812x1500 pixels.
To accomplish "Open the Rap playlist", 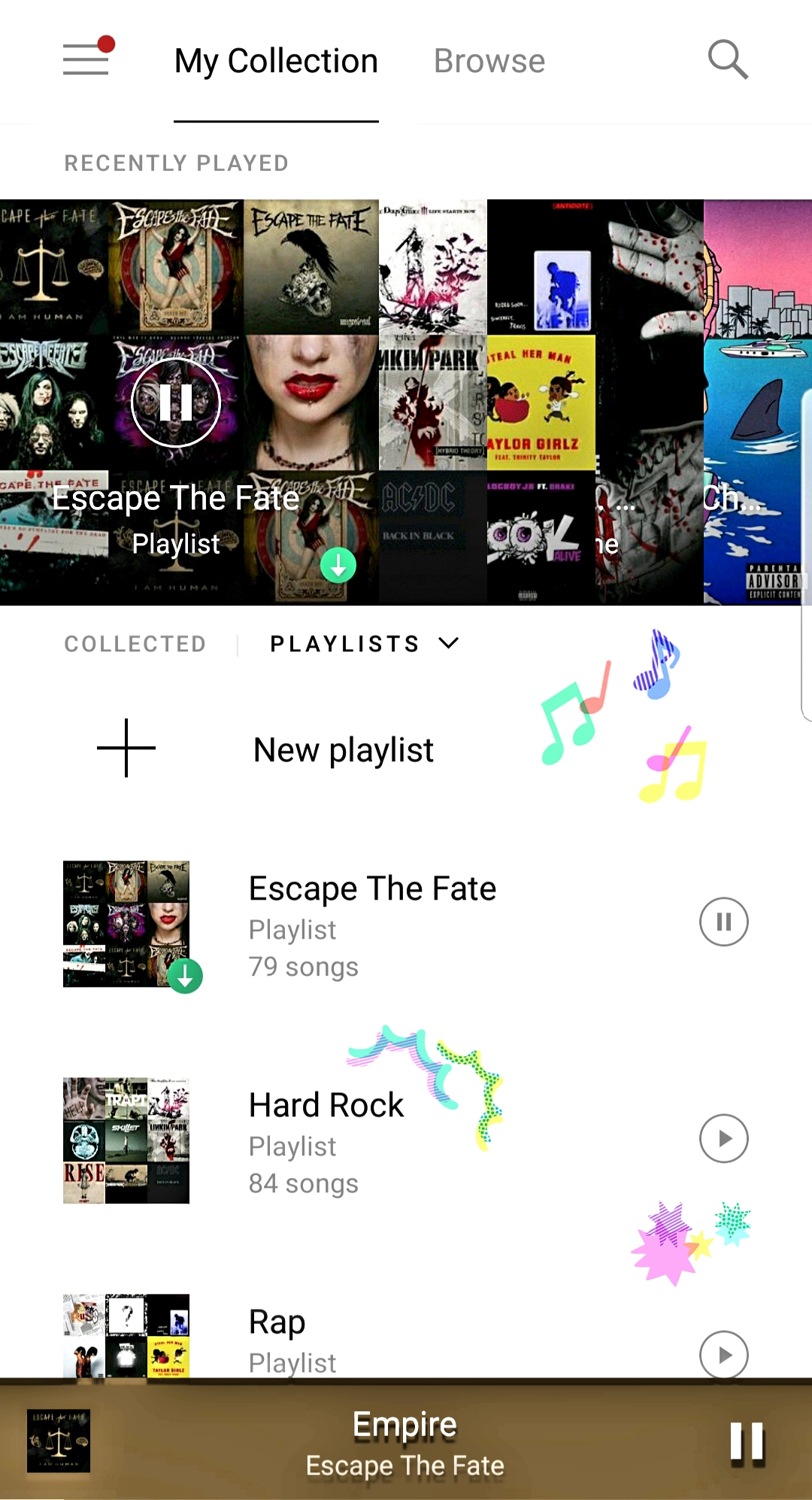I will tap(277, 1322).
